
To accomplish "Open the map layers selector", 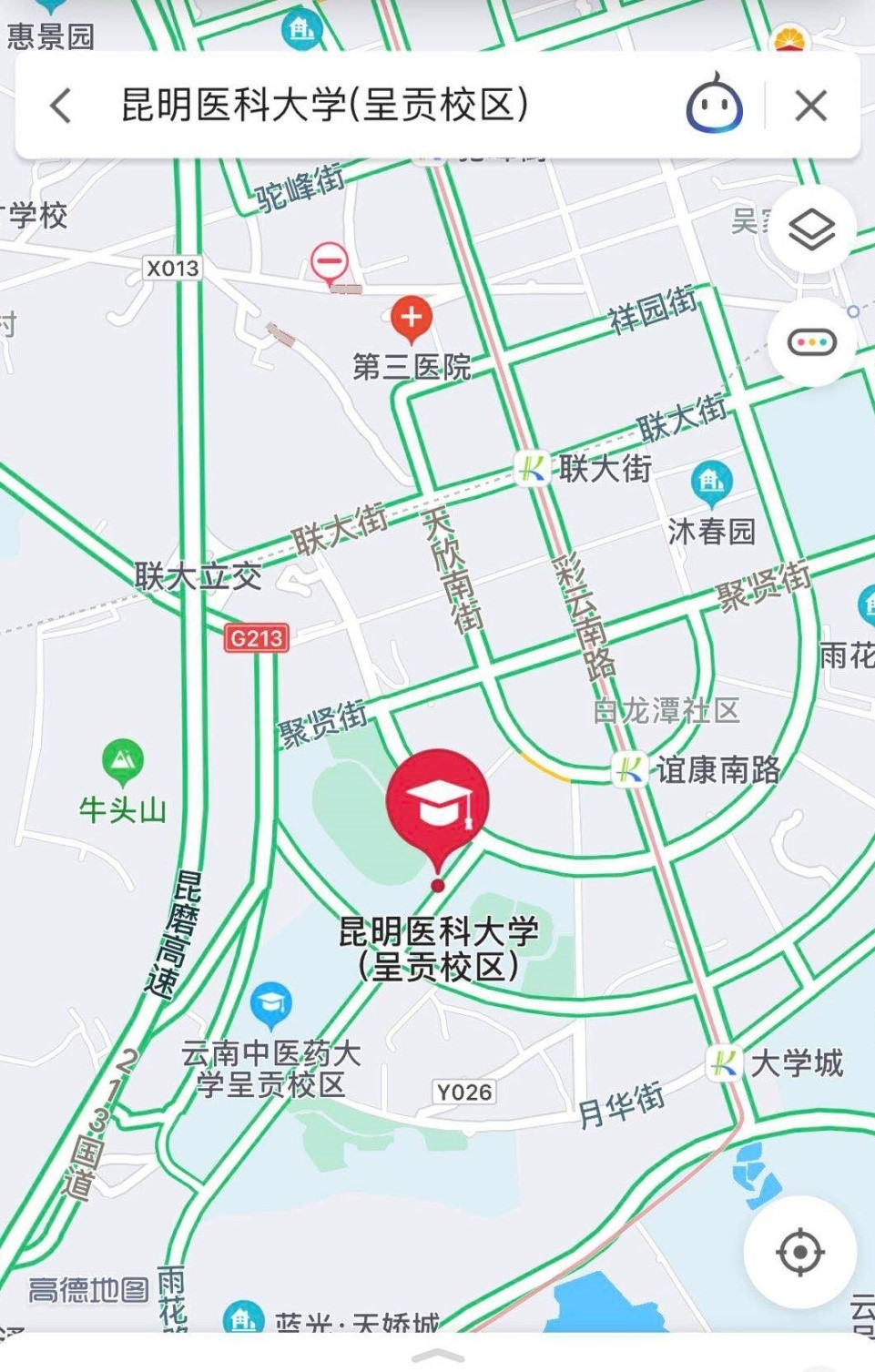I will (811, 229).
